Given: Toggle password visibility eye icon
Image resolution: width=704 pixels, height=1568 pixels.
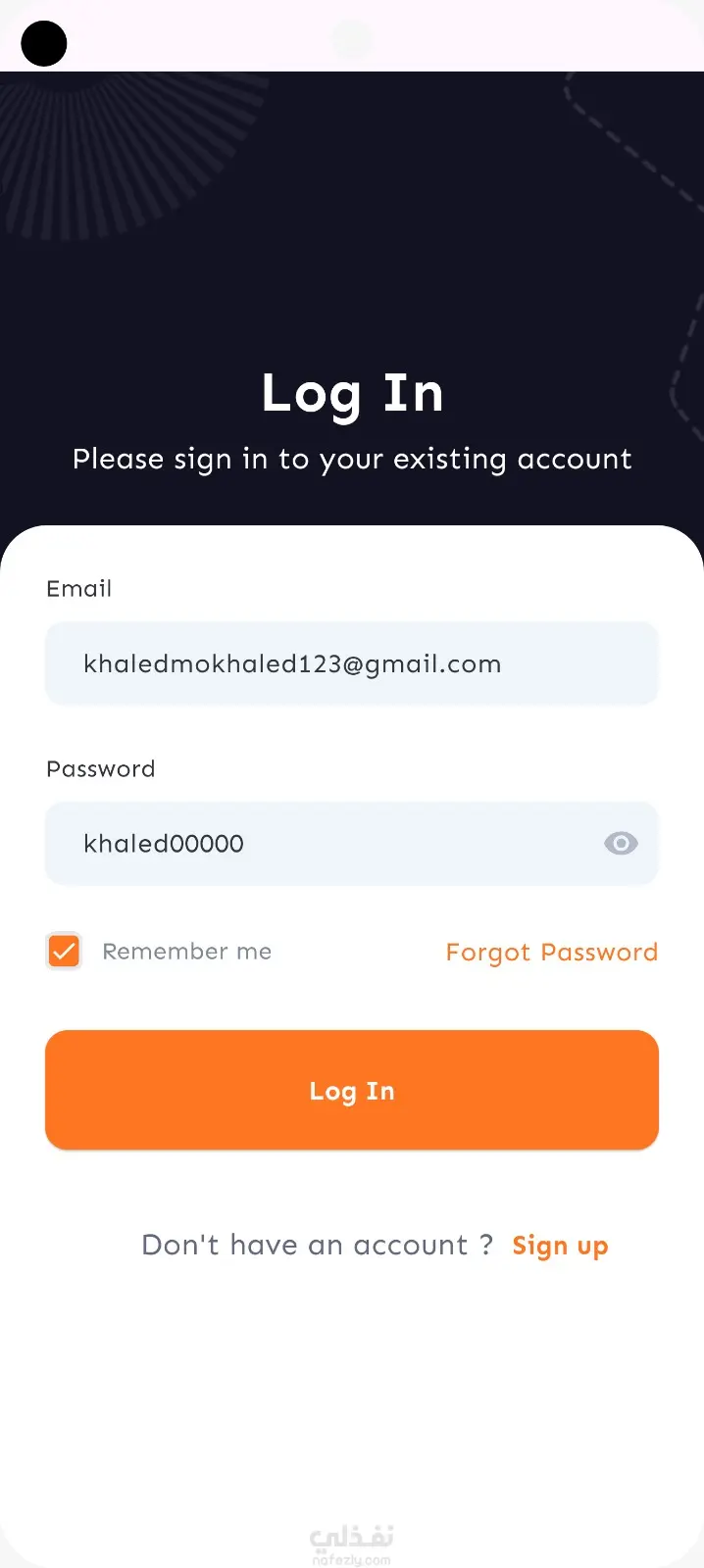Looking at the screenshot, I should tap(621, 844).
